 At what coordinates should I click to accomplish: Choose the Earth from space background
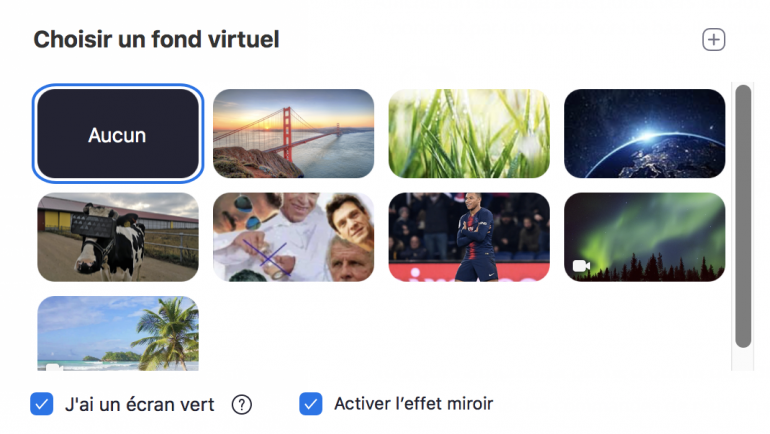coord(644,134)
